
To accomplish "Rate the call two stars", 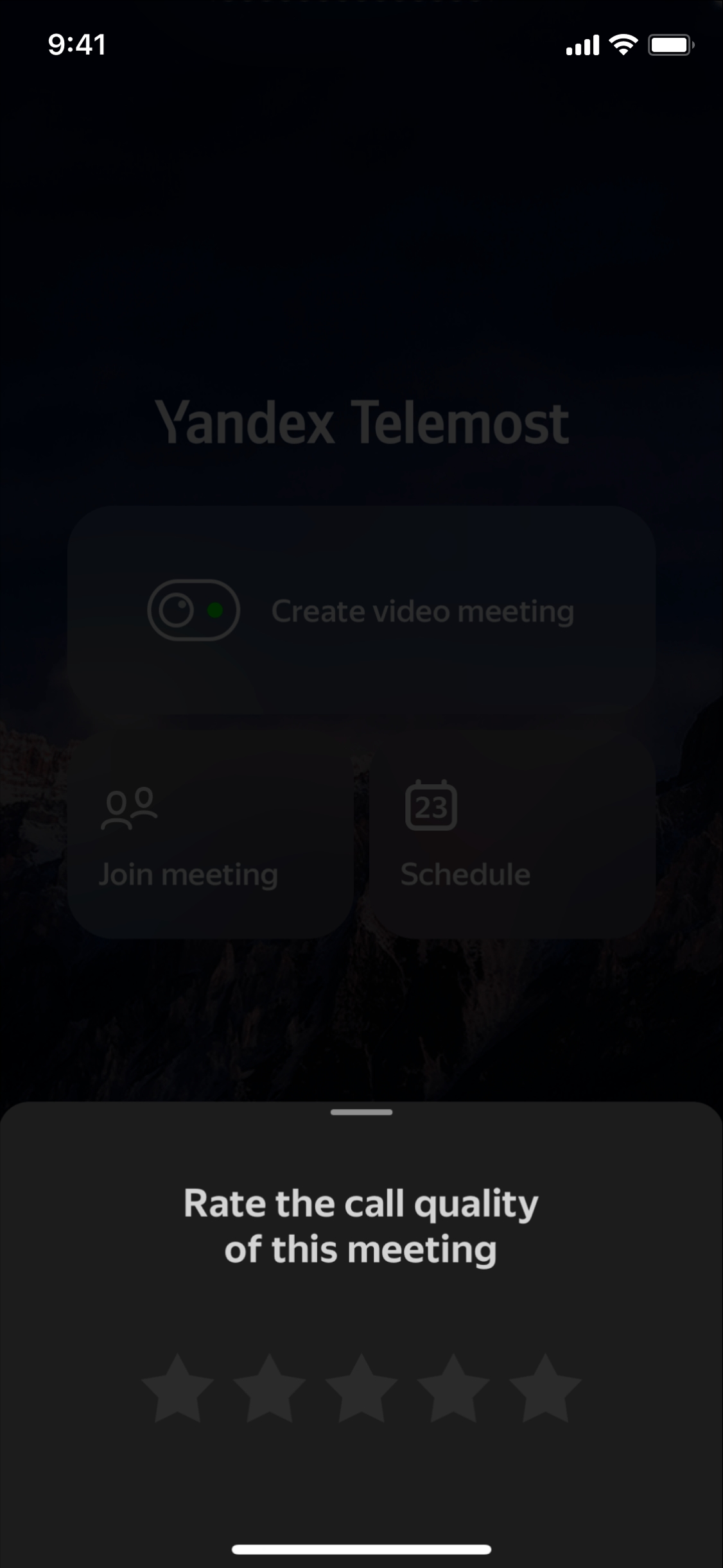I will [269, 1390].
